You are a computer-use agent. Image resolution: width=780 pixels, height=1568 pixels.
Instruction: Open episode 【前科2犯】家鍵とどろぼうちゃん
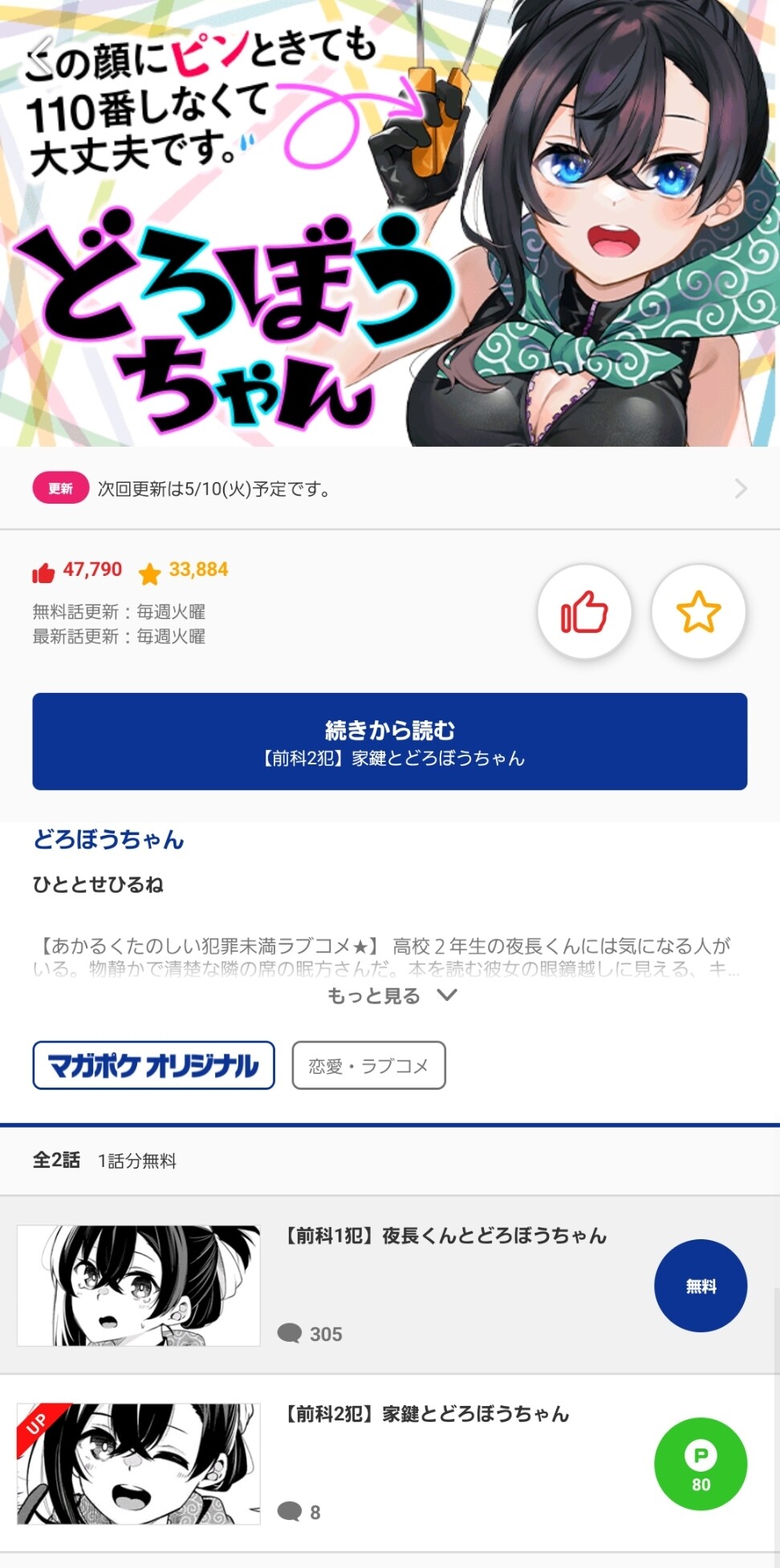tap(427, 1414)
